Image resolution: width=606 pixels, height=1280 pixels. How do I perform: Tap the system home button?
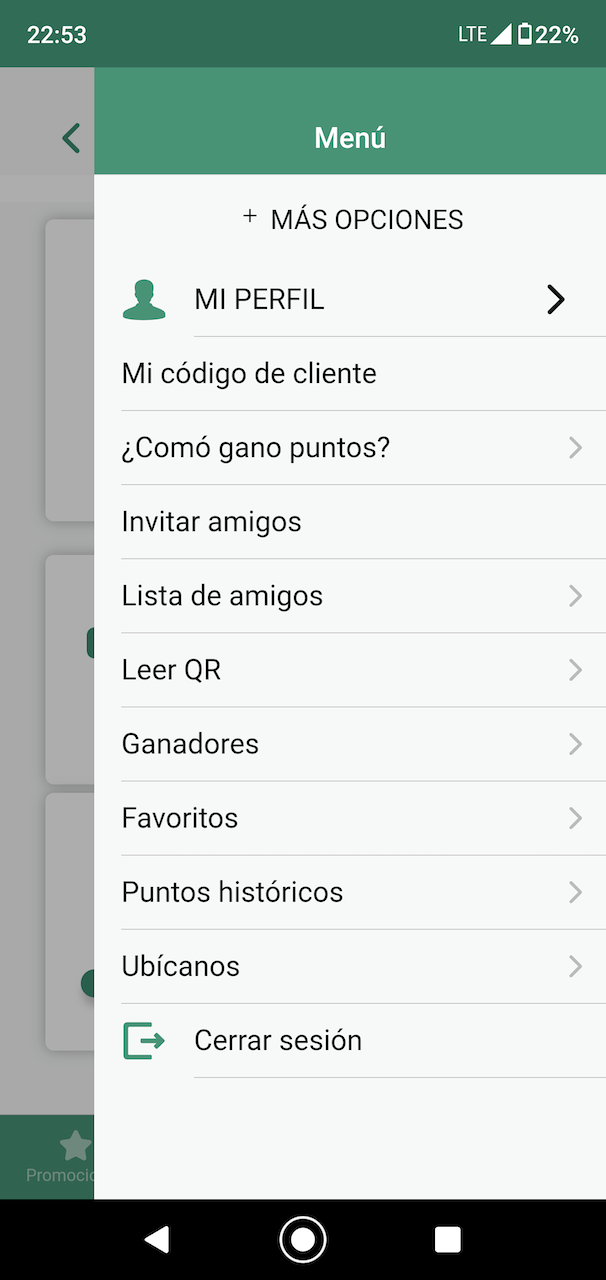(302, 1240)
